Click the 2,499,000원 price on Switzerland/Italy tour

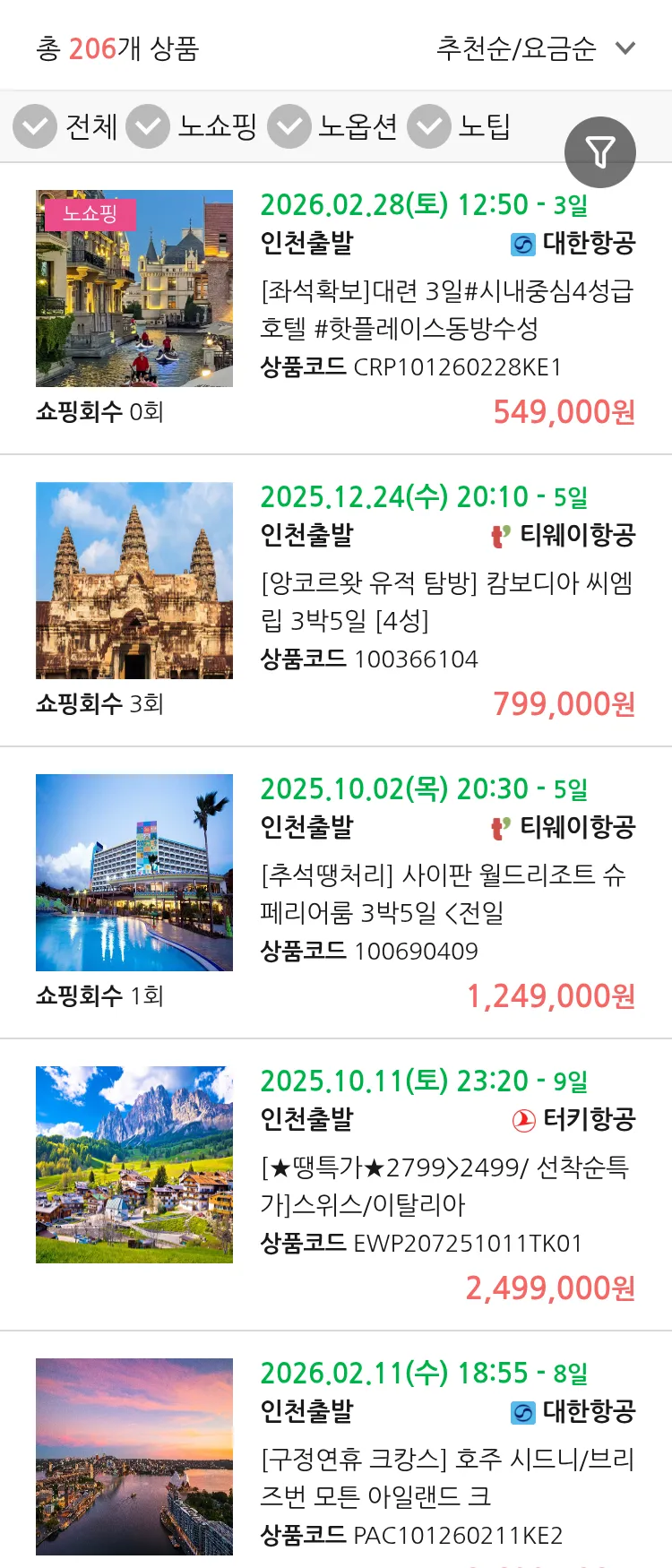tap(550, 1288)
